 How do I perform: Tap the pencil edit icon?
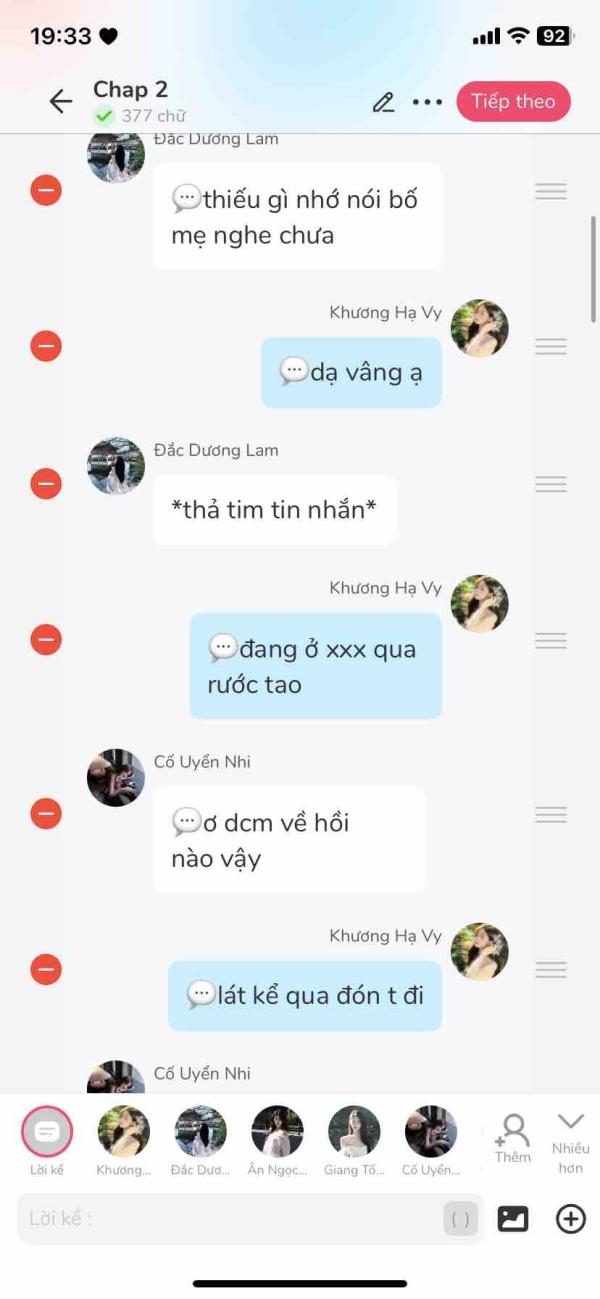click(383, 102)
